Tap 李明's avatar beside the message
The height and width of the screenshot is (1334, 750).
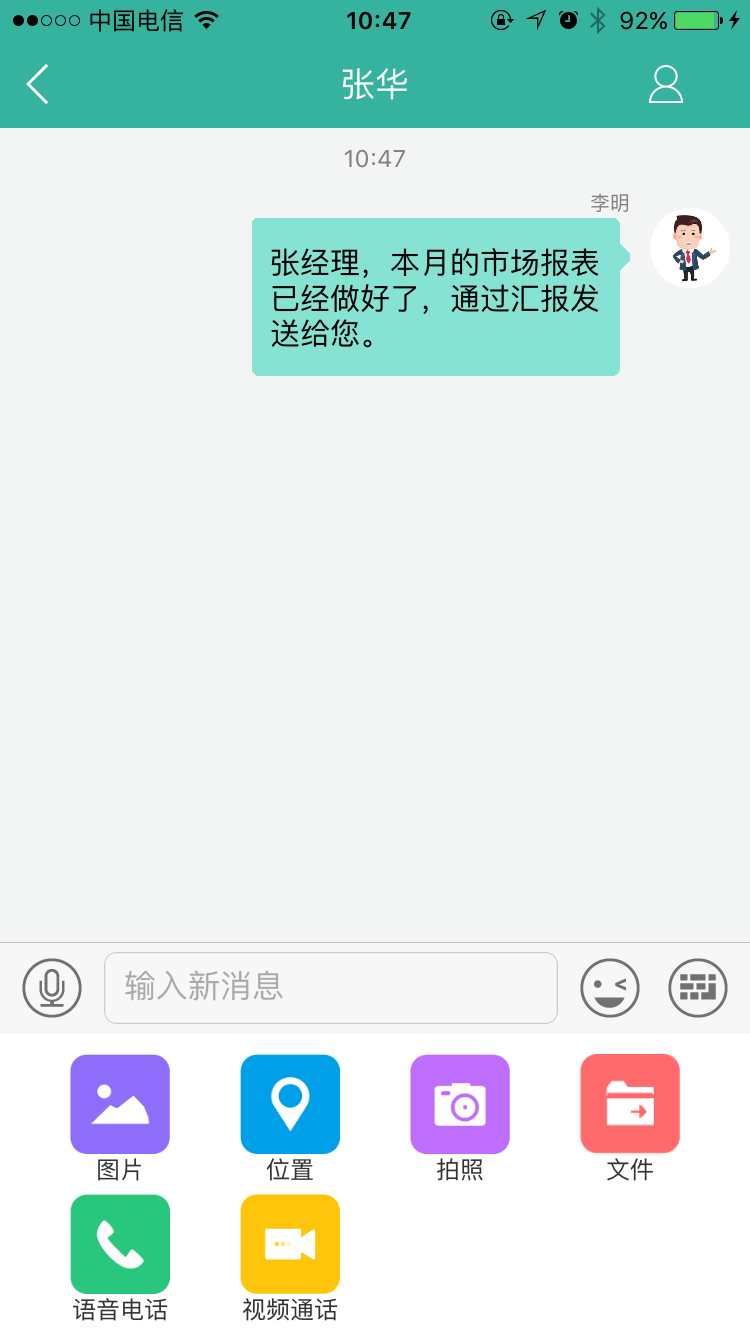[x=689, y=248]
